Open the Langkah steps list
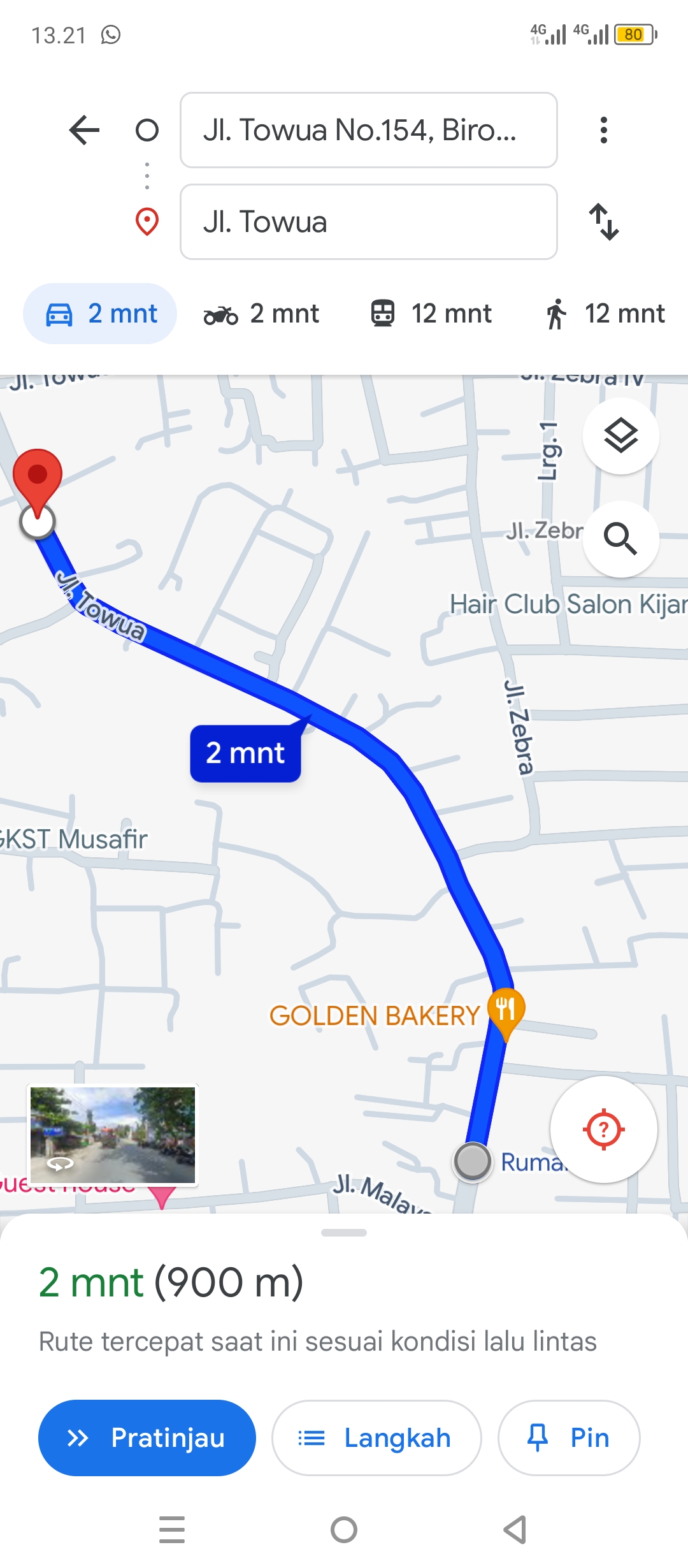The width and height of the screenshot is (688, 1568). click(x=376, y=1438)
